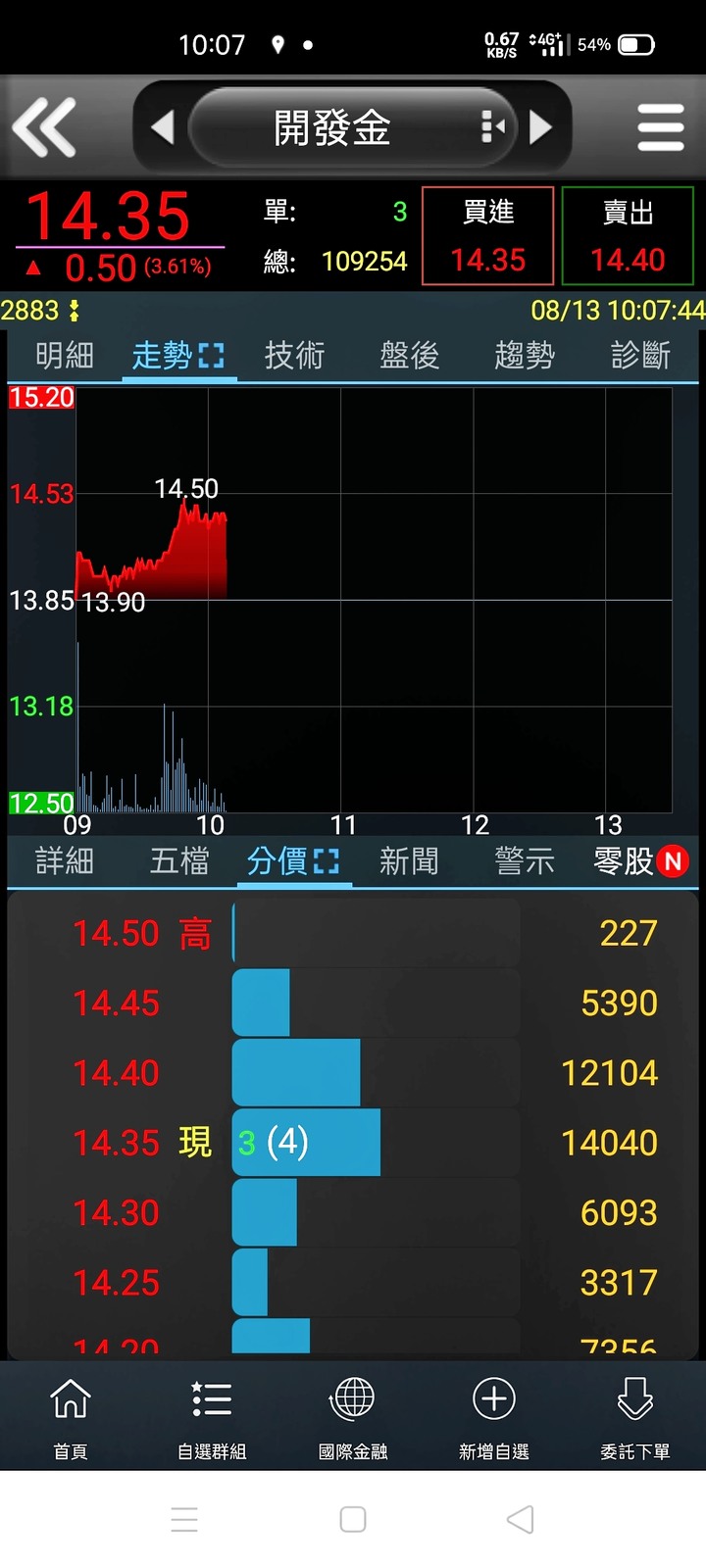Go to 首頁 in the bottom bar
The image size is (706, 1568).
point(71,1417)
